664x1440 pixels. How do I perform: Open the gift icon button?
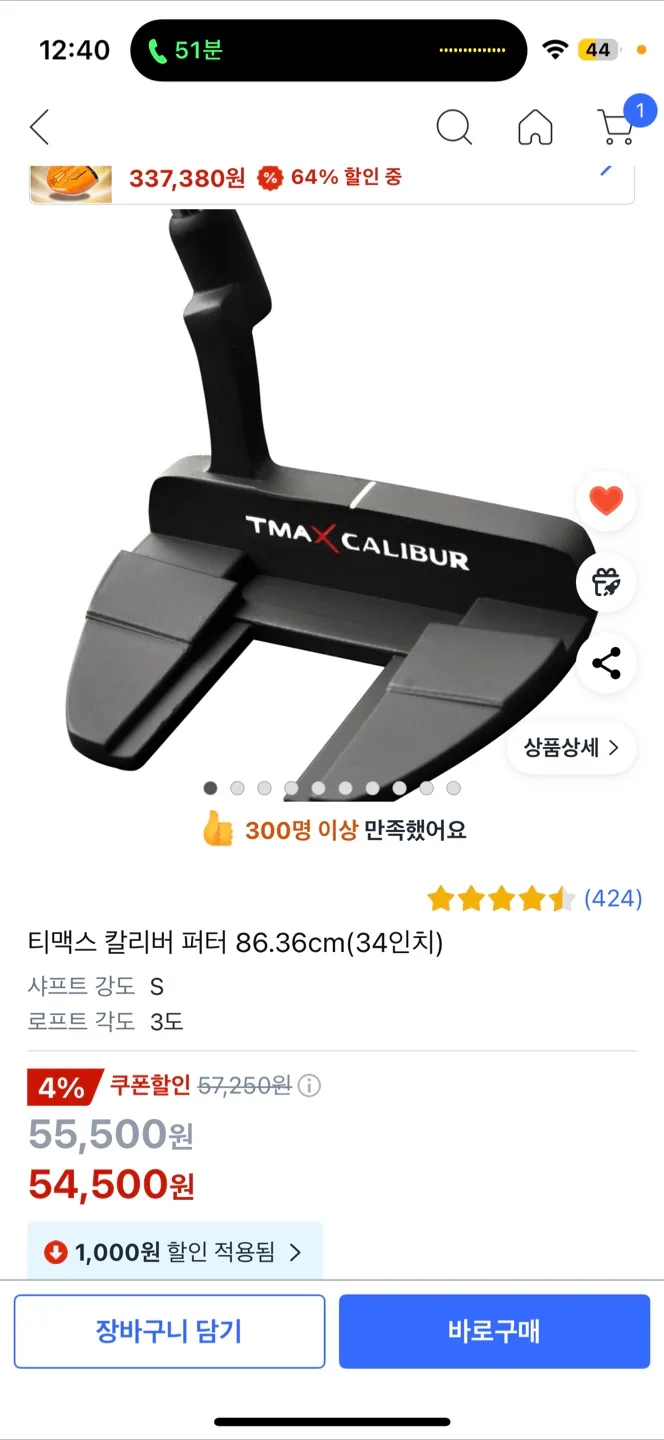(x=606, y=581)
